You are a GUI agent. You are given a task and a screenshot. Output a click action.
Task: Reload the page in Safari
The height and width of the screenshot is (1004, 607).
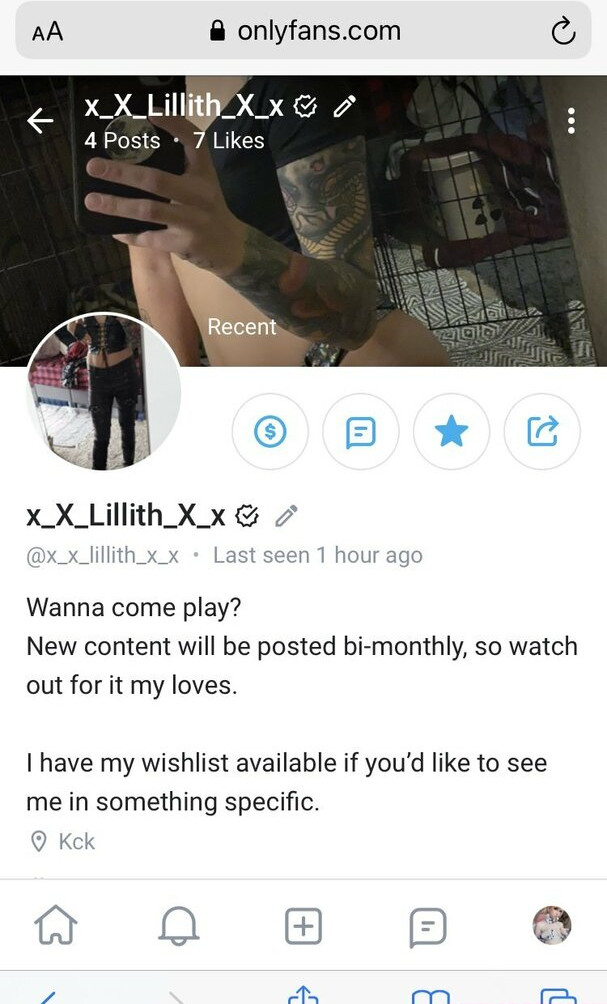(563, 31)
